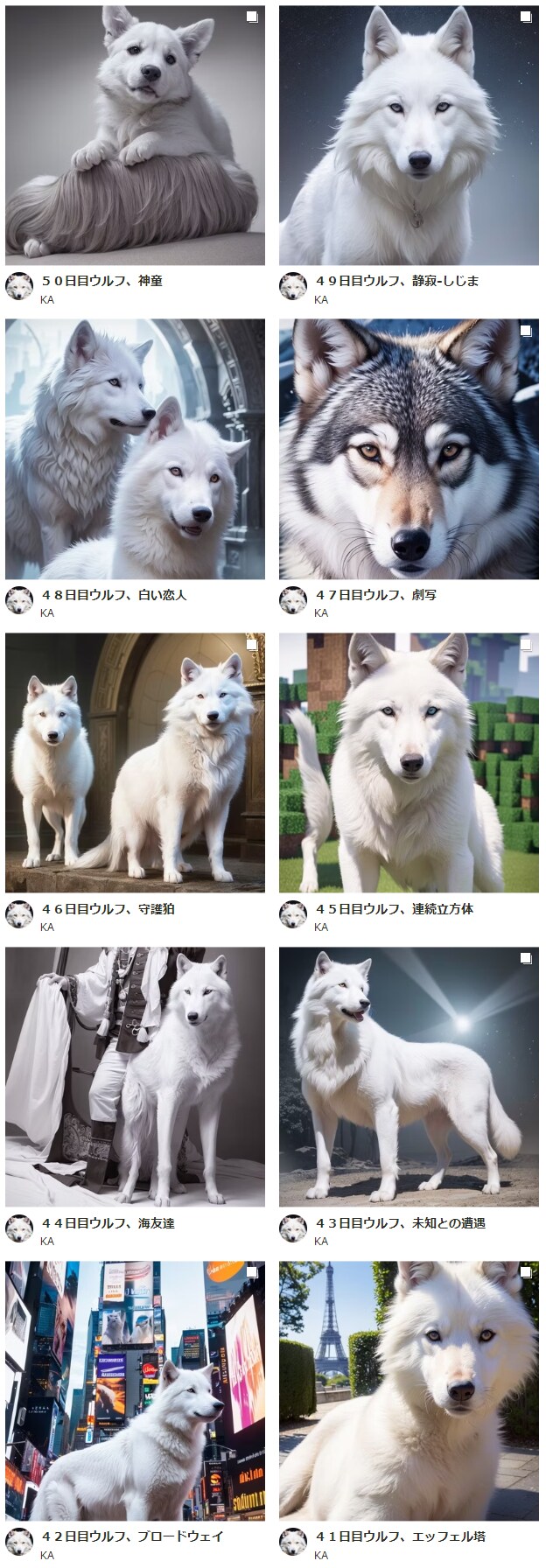View the 48日目ウルフ、白い恋人 image
Image resolution: width=546 pixels, height=1568 pixels.
coord(135,449)
